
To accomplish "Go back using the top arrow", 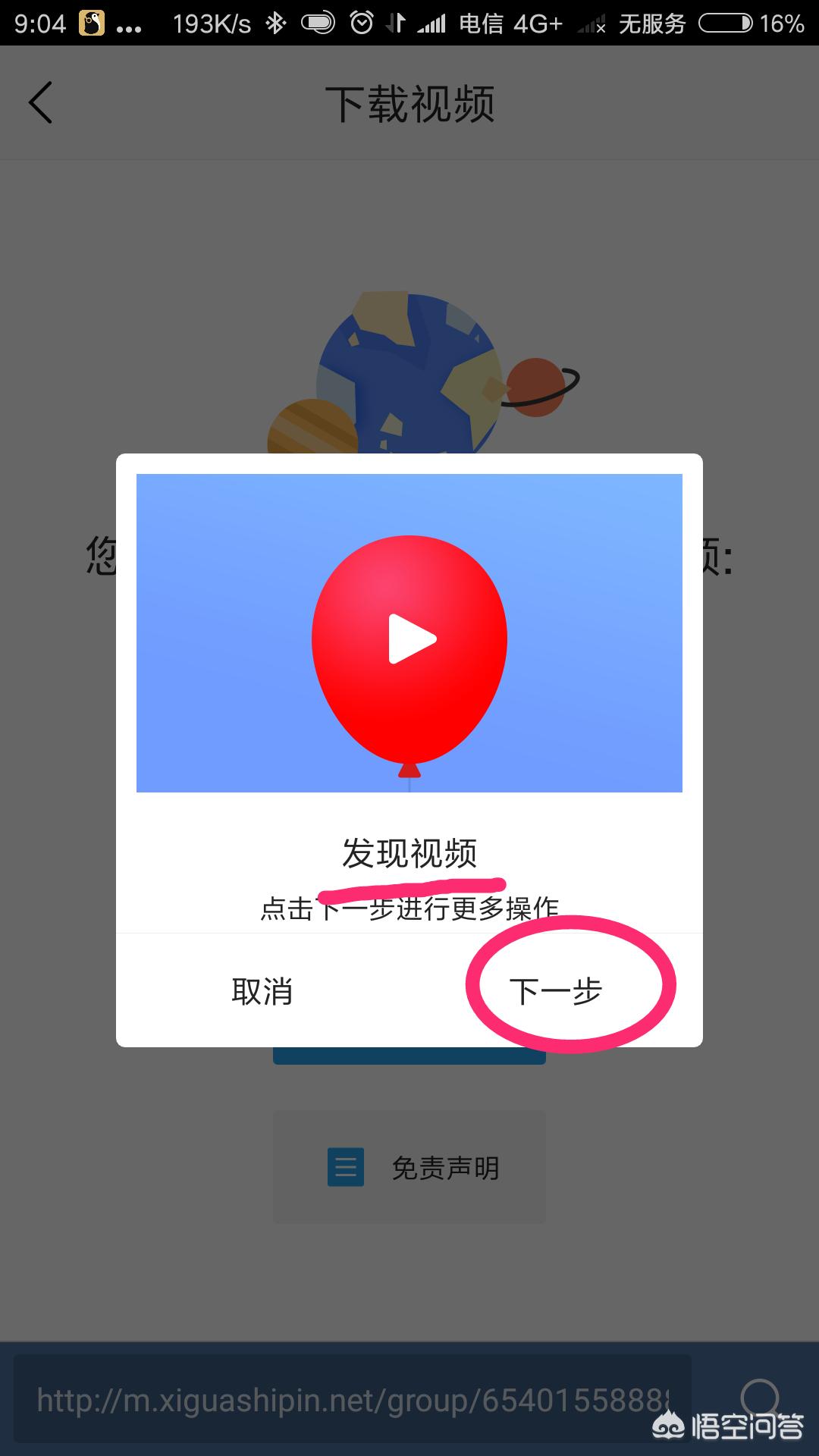I will pyautogui.click(x=41, y=102).
